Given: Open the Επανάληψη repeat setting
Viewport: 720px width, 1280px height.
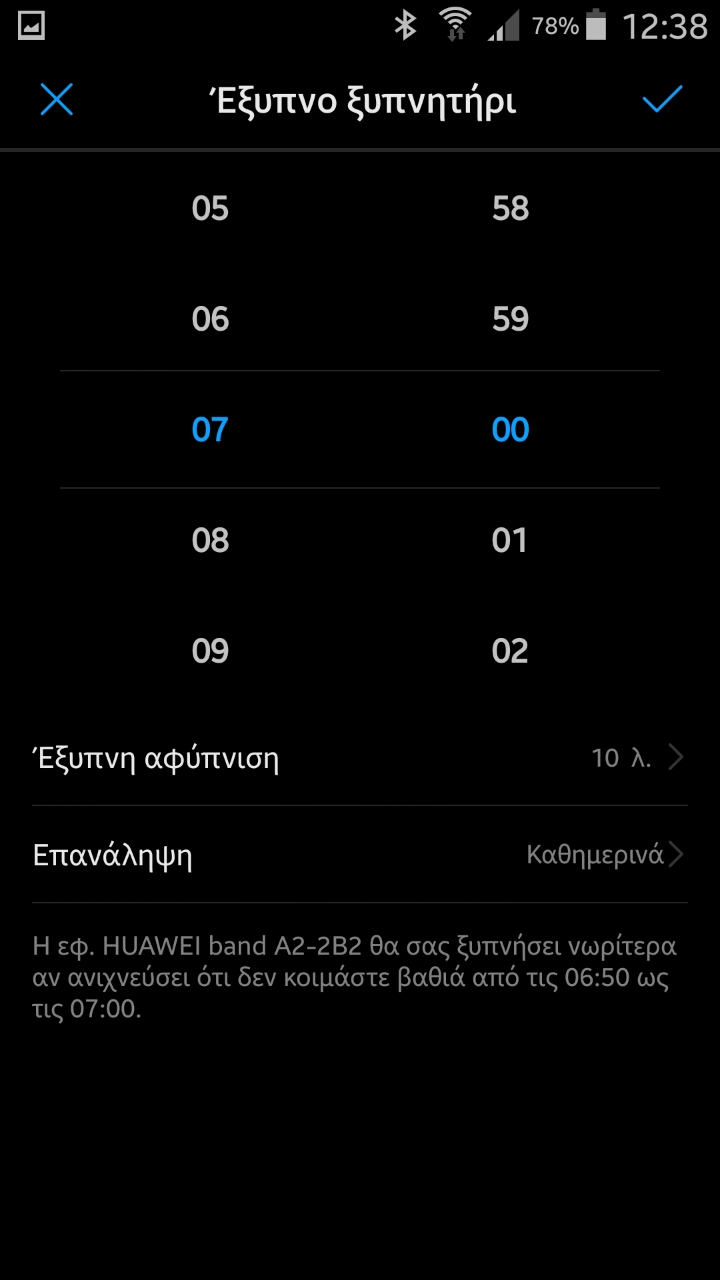Looking at the screenshot, I should [360, 855].
